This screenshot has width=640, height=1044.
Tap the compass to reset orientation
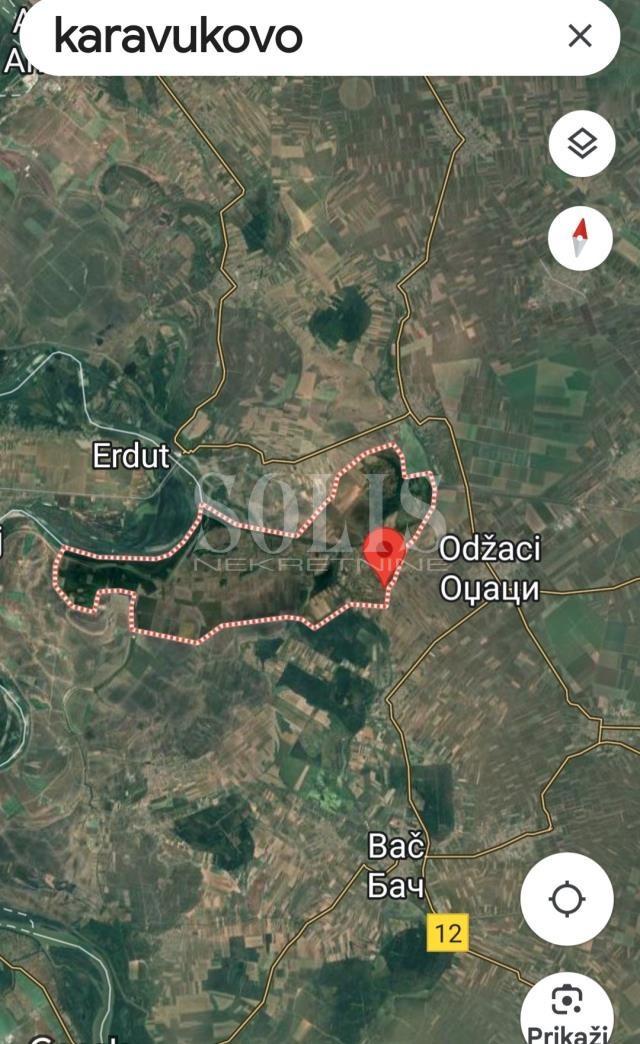580,238
